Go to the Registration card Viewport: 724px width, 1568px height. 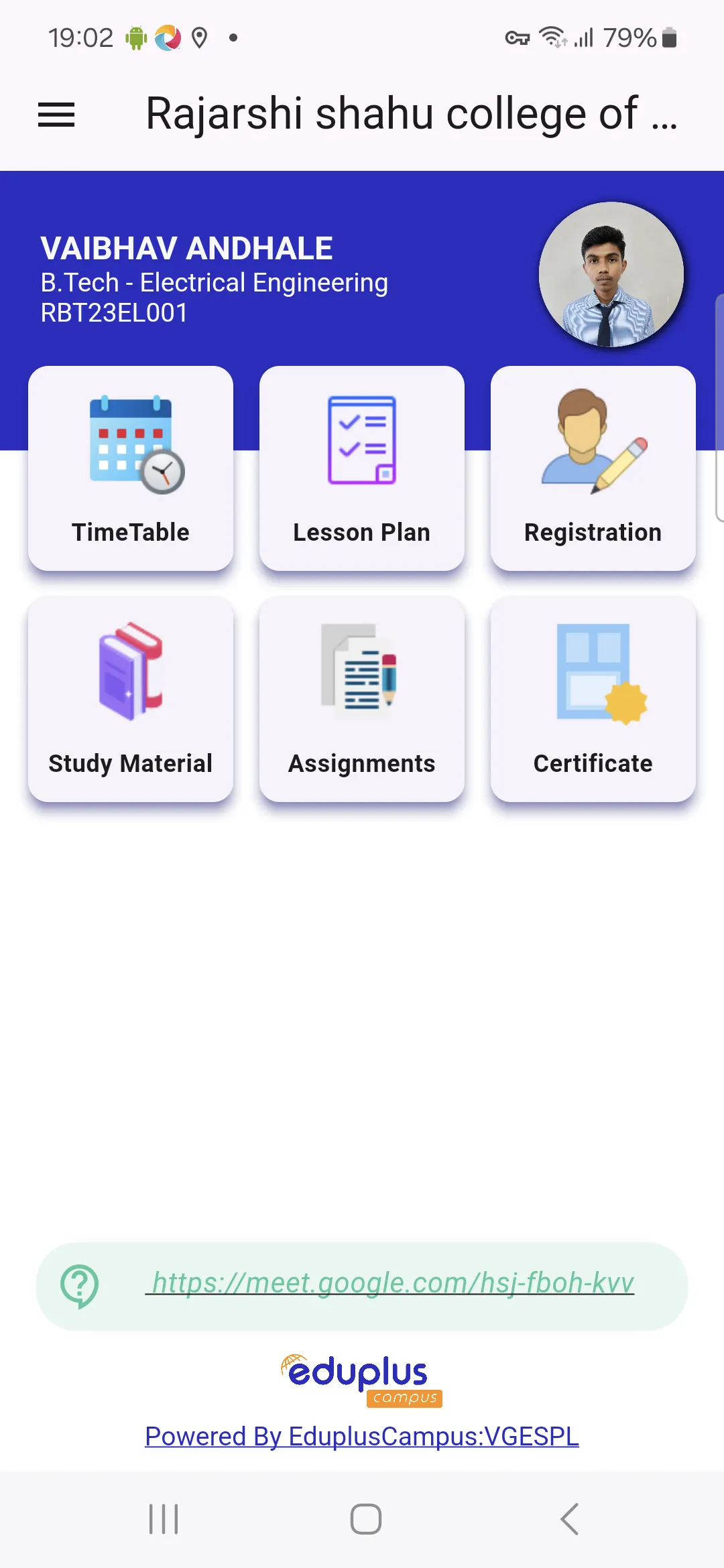593,468
